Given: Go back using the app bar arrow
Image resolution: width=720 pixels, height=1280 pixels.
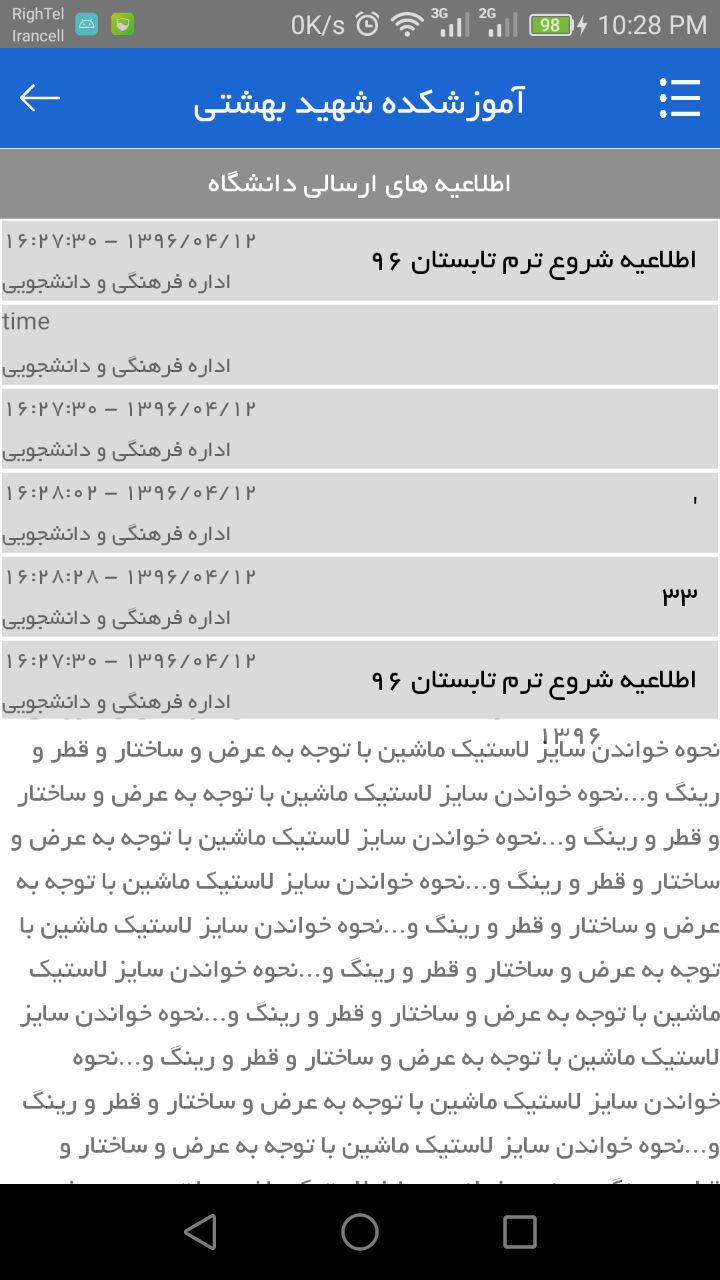Looking at the screenshot, I should (40, 98).
